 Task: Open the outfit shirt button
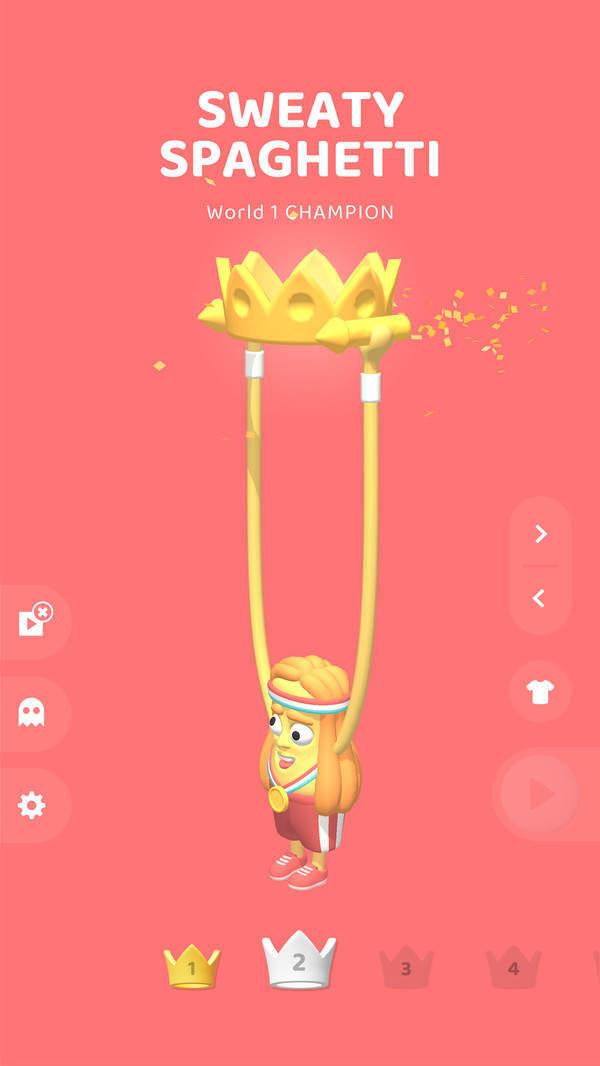540,692
